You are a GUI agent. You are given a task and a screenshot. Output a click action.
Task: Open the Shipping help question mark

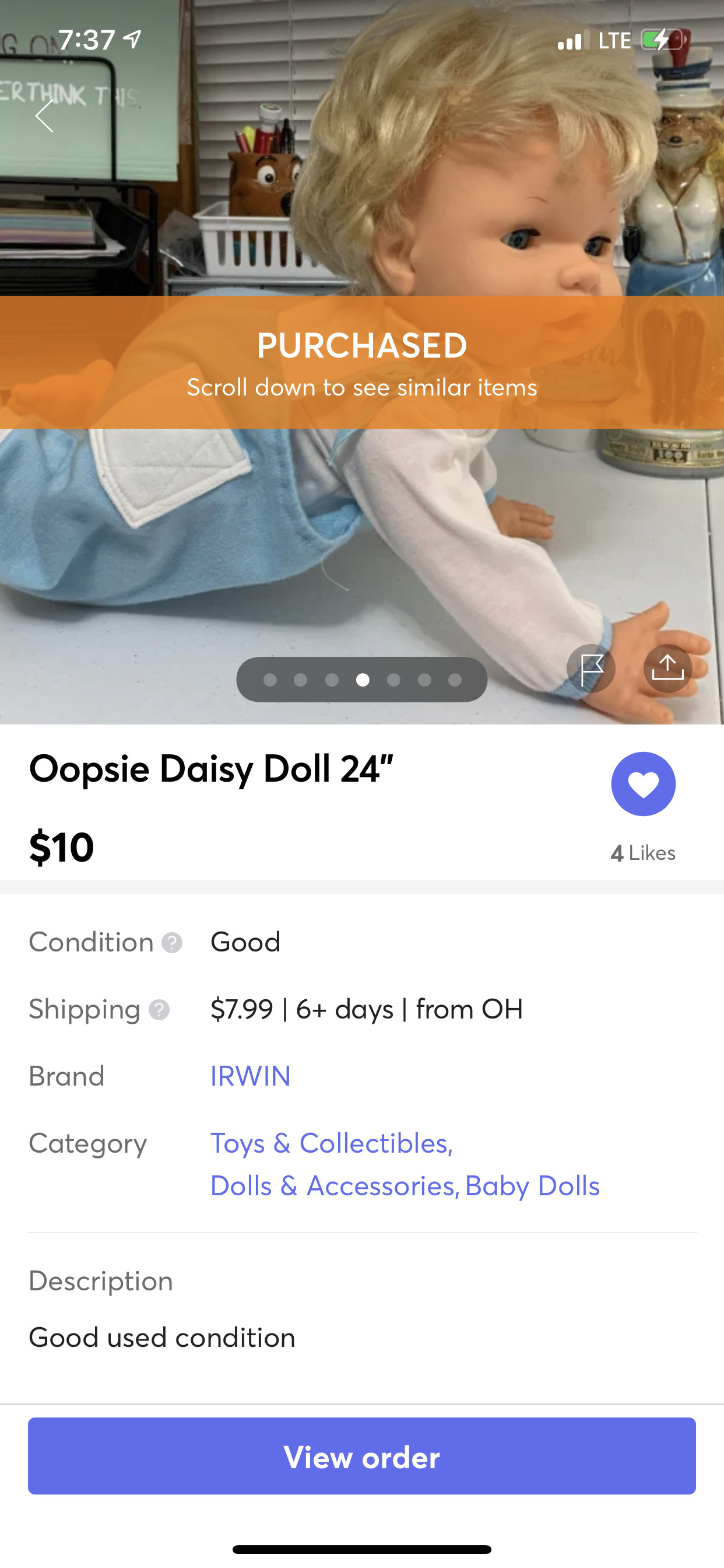[159, 1010]
